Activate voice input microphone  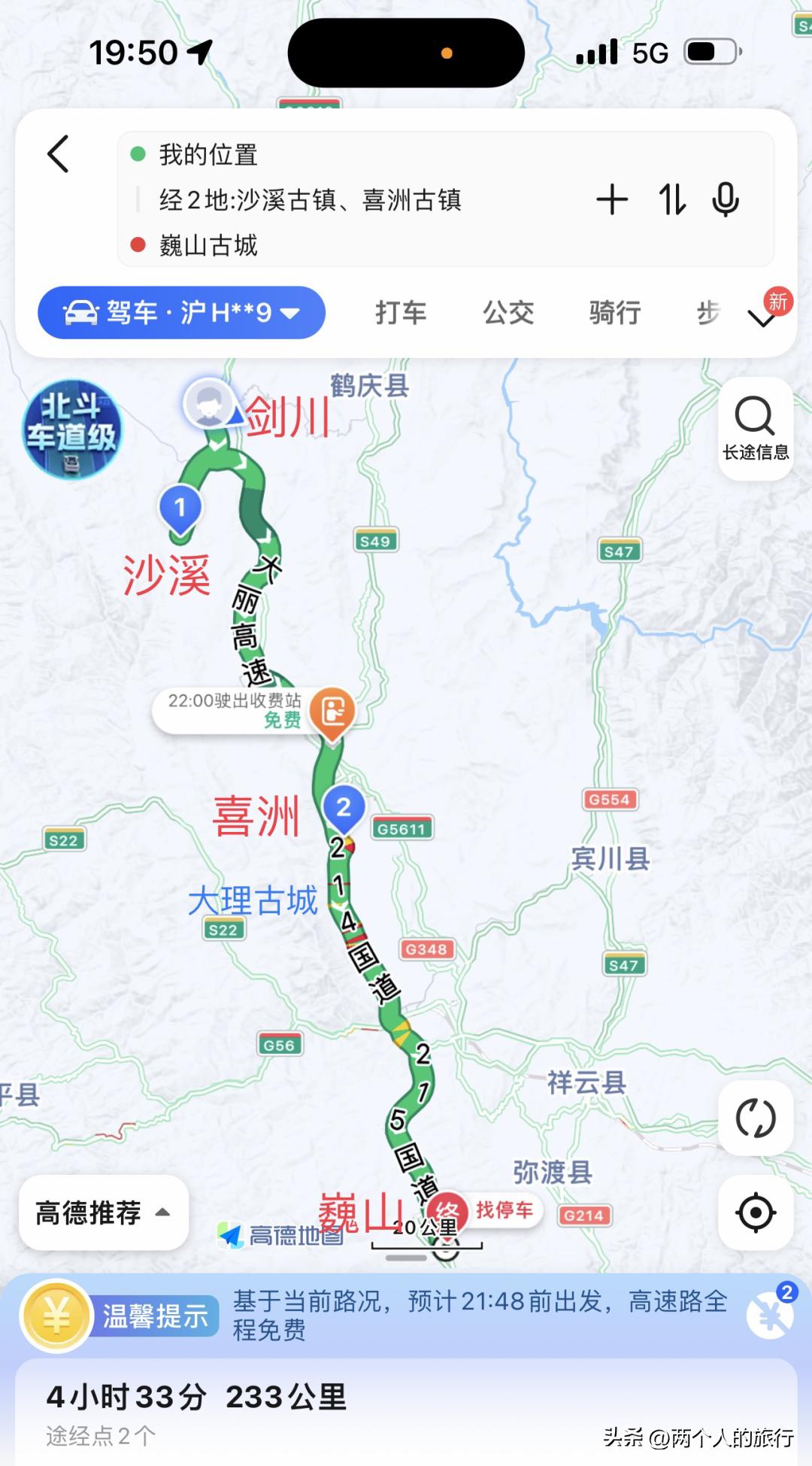(x=726, y=200)
